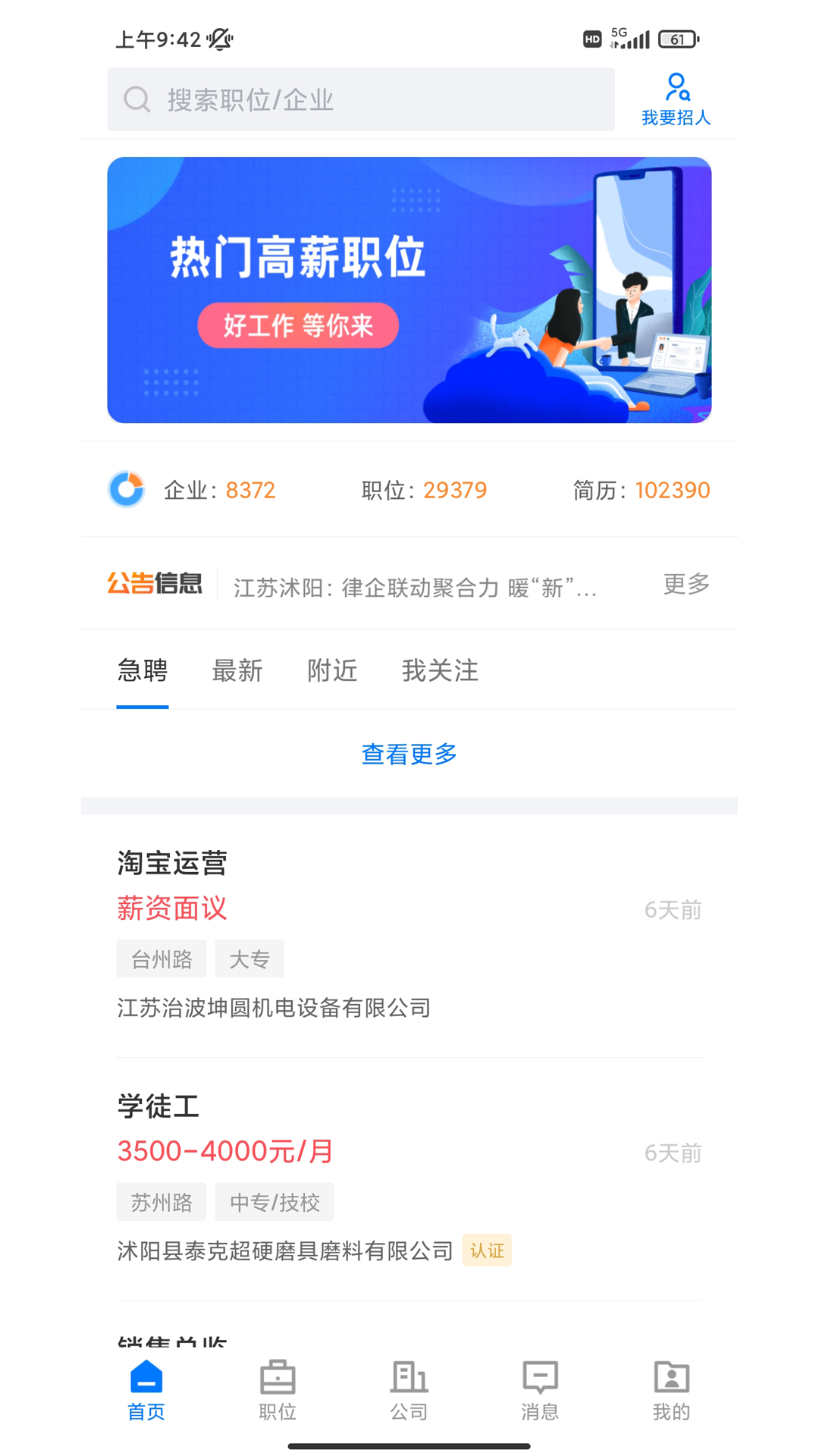This screenshot has height=1456, width=819.
Task: Open the 消息 bottom tab
Action: pyautogui.click(x=541, y=1391)
